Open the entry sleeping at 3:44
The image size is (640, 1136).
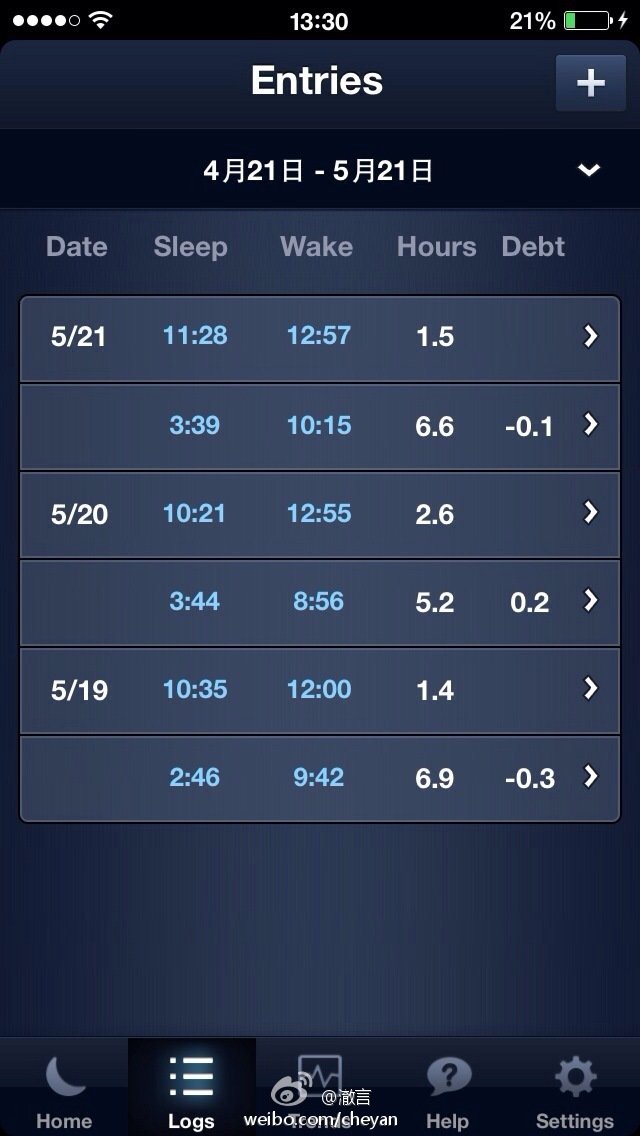point(320,602)
